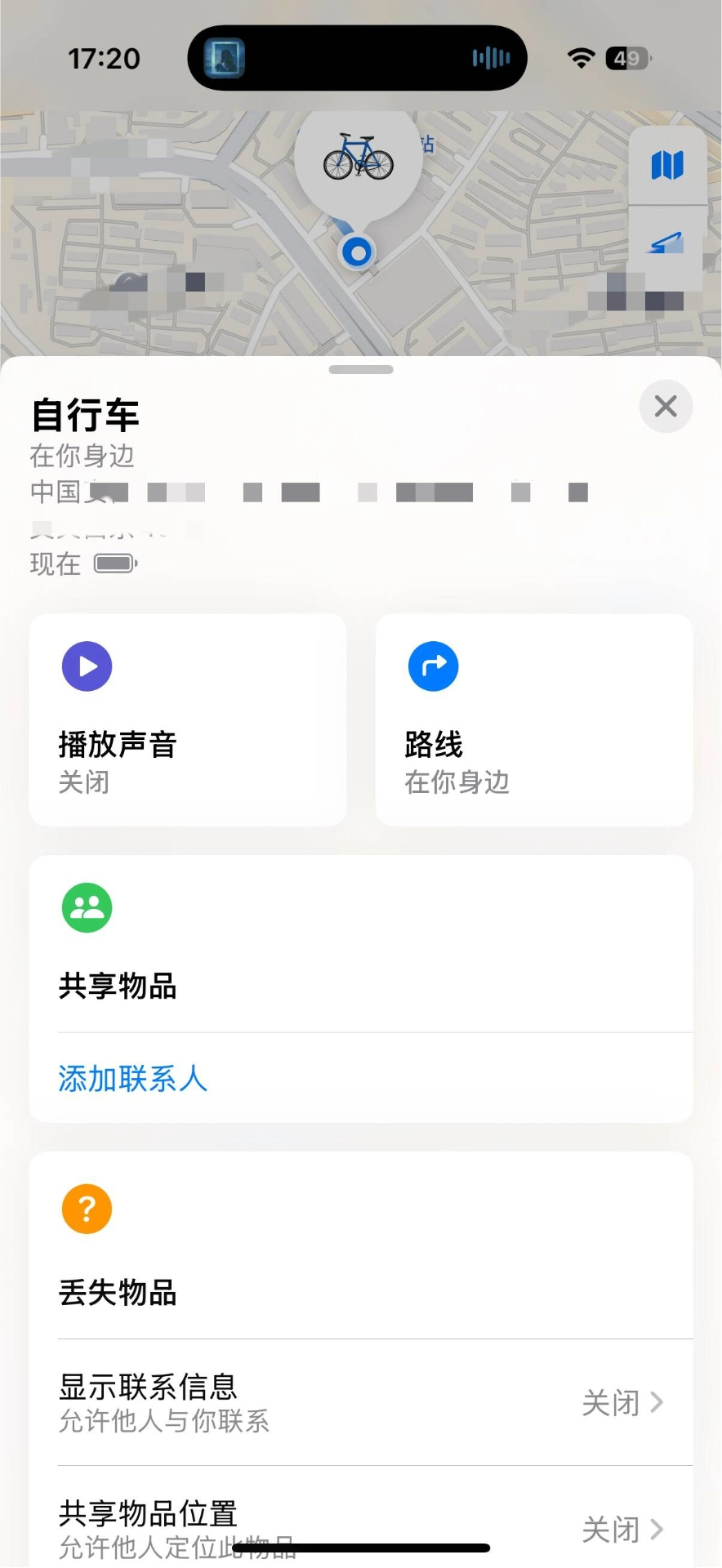Play sound on the 自行车 tracker
This screenshot has width=722, height=1568.
187,719
